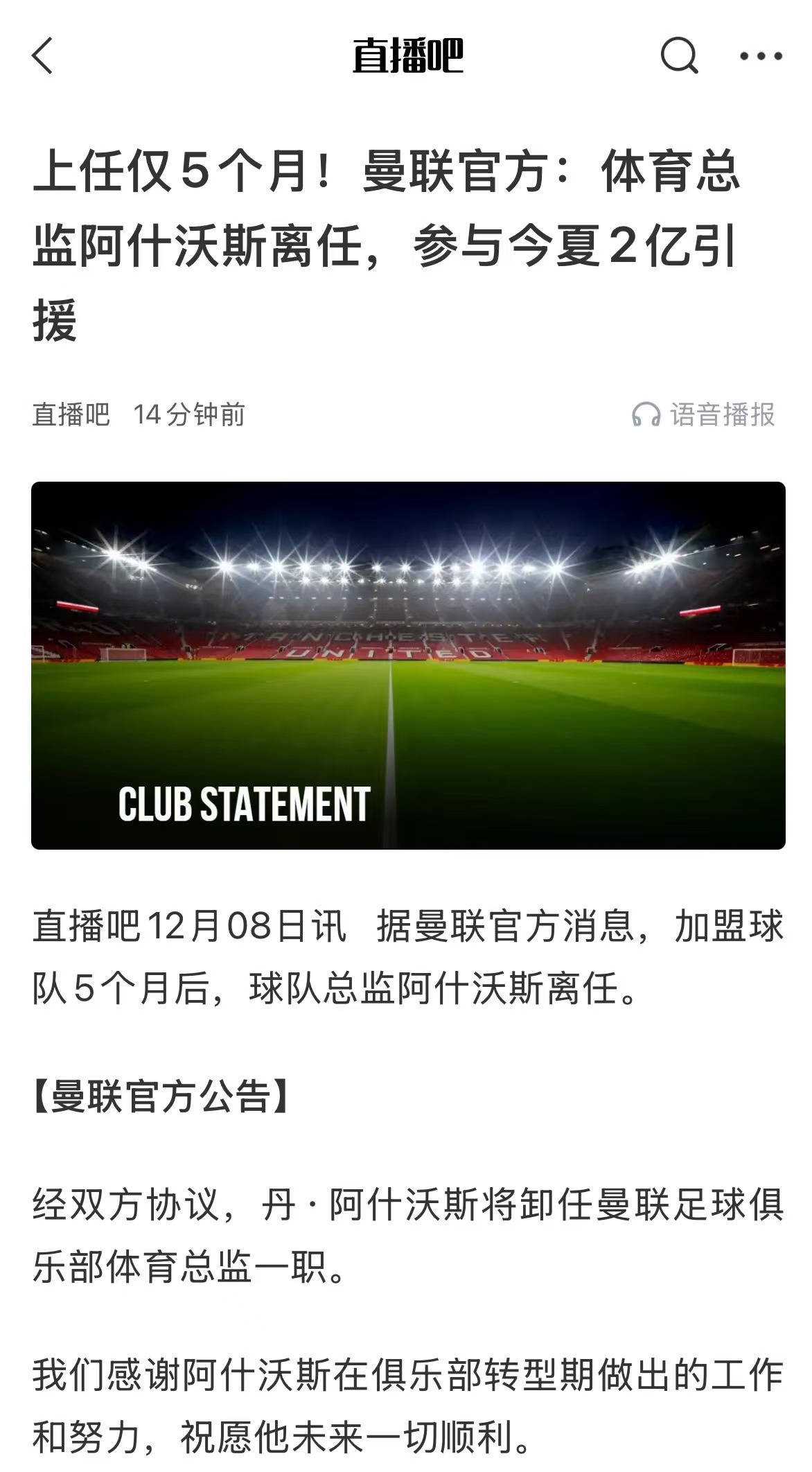Viewport: 812px width, 1472px height.
Task: Open the three-dot overflow menu
Action: pyautogui.click(x=761, y=56)
